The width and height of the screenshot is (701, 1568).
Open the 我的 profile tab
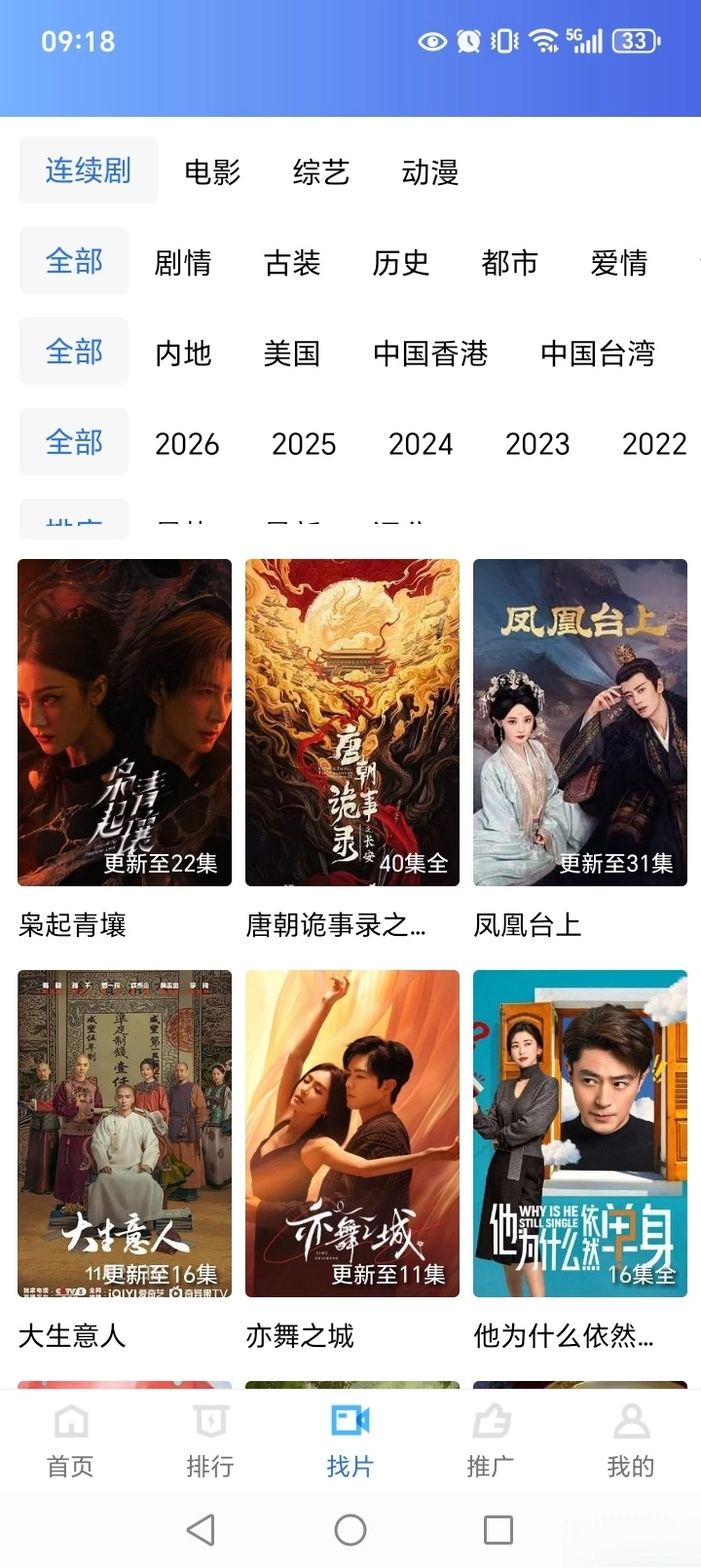(631, 1441)
